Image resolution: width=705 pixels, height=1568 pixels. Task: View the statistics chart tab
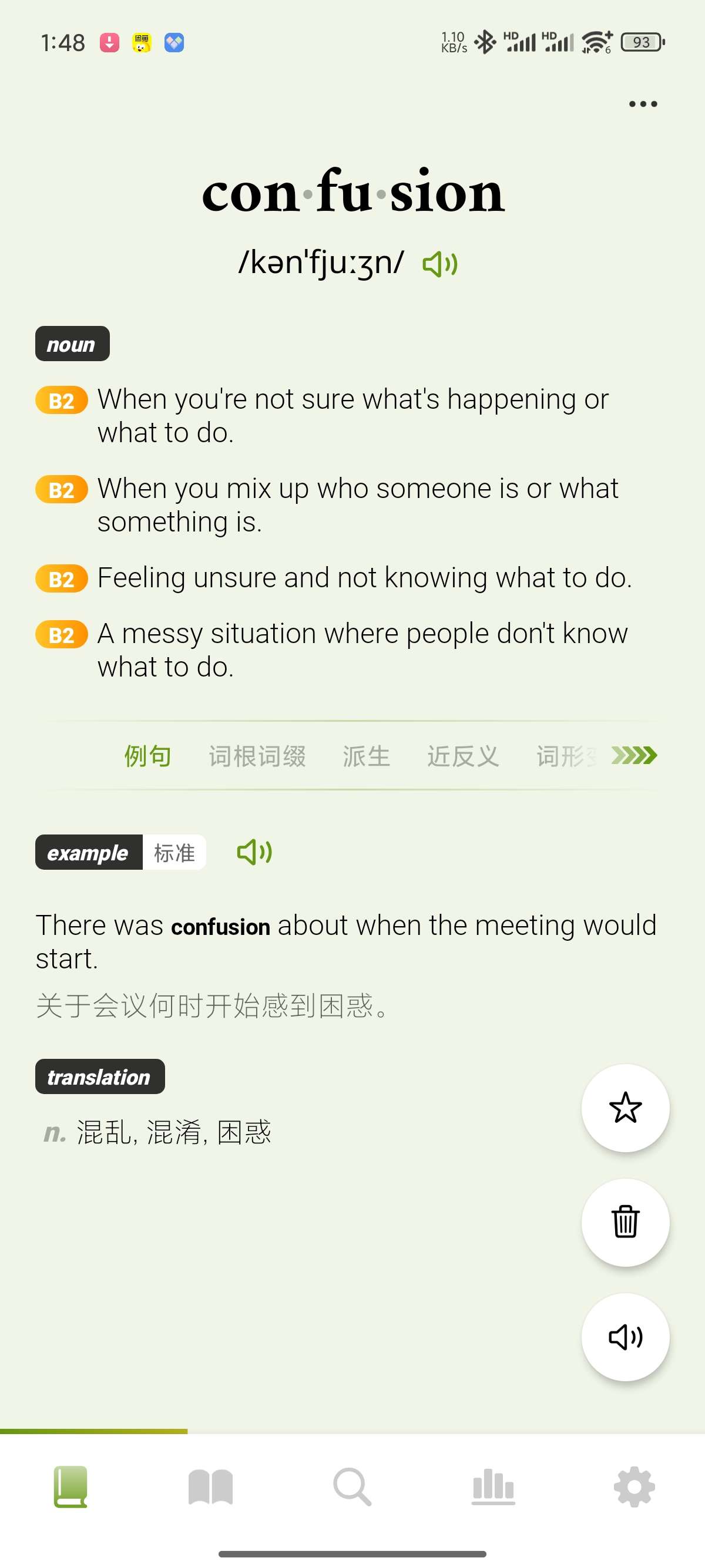click(493, 1486)
